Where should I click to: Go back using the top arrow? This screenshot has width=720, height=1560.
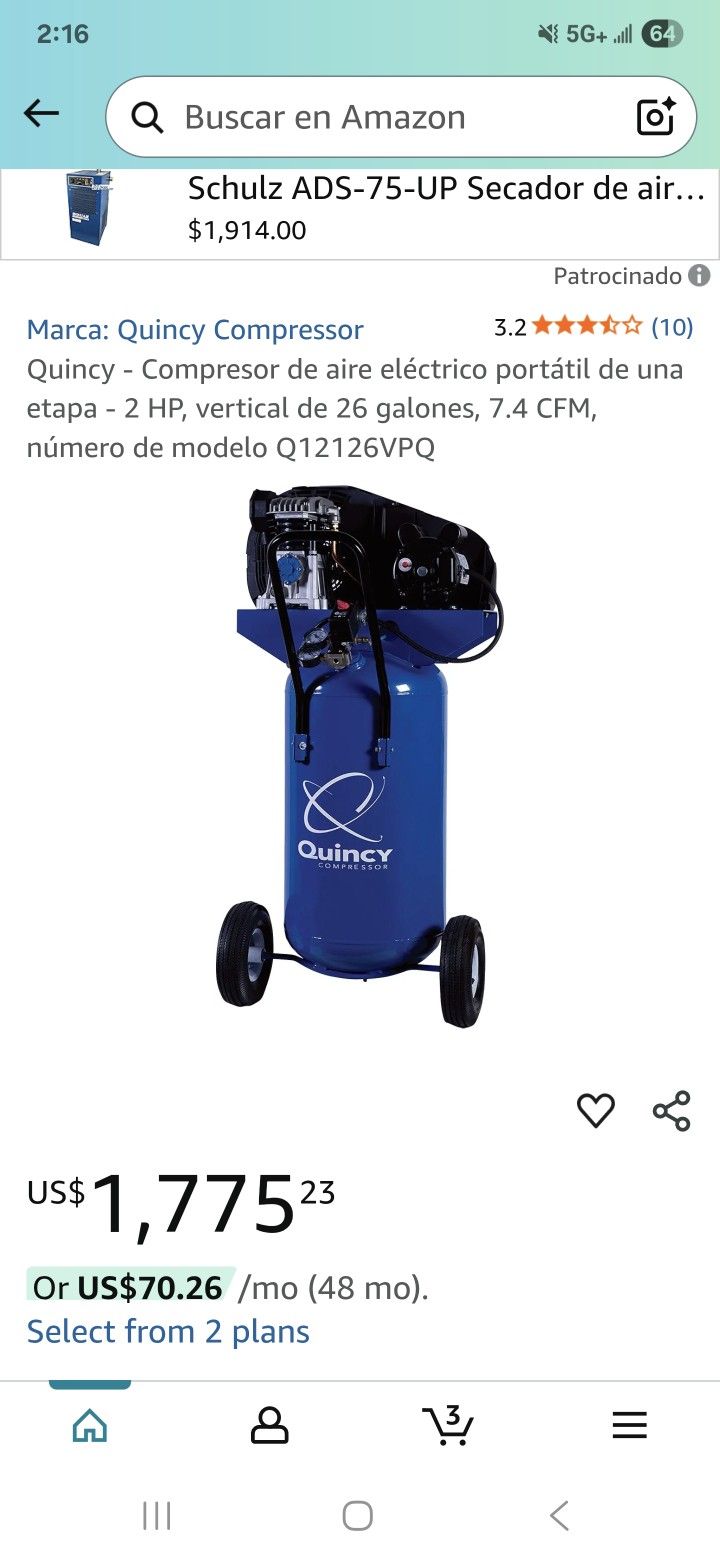tap(41, 115)
